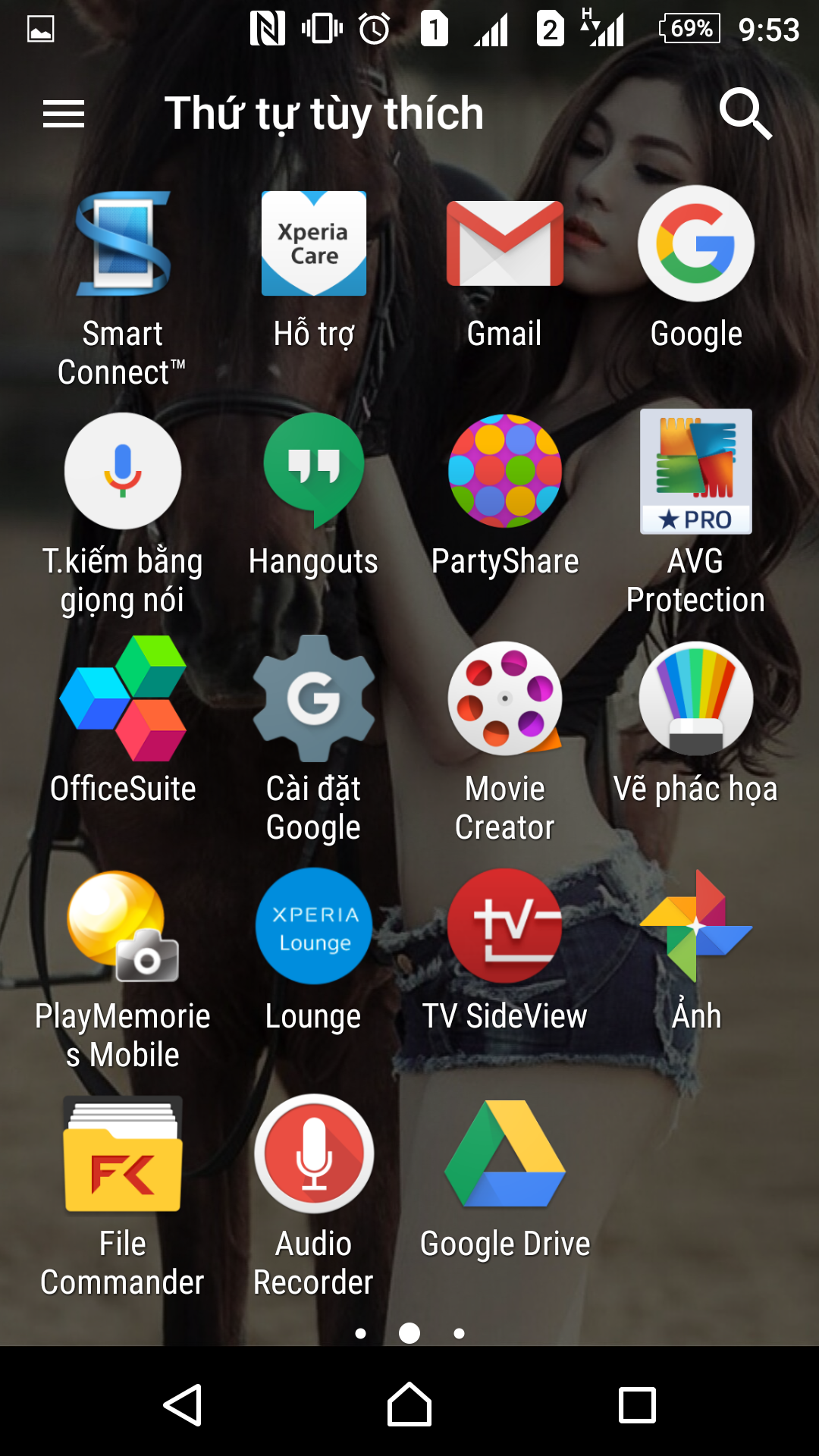This screenshot has width=819, height=1456.
Task: Open Hangouts
Action: (x=314, y=471)
